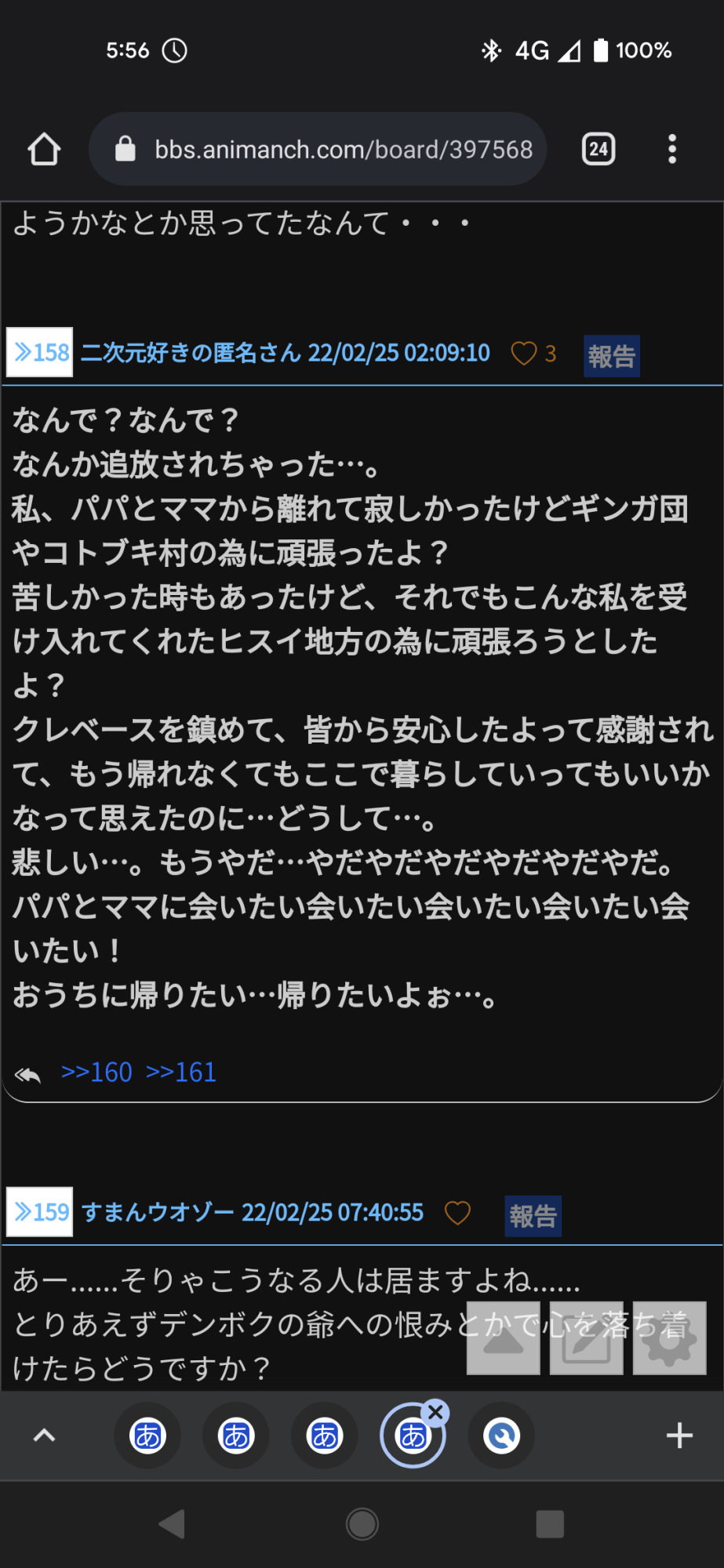Report post 159 with 報告 button
Screen dimensions: 724x1568
pos(533,1216)
